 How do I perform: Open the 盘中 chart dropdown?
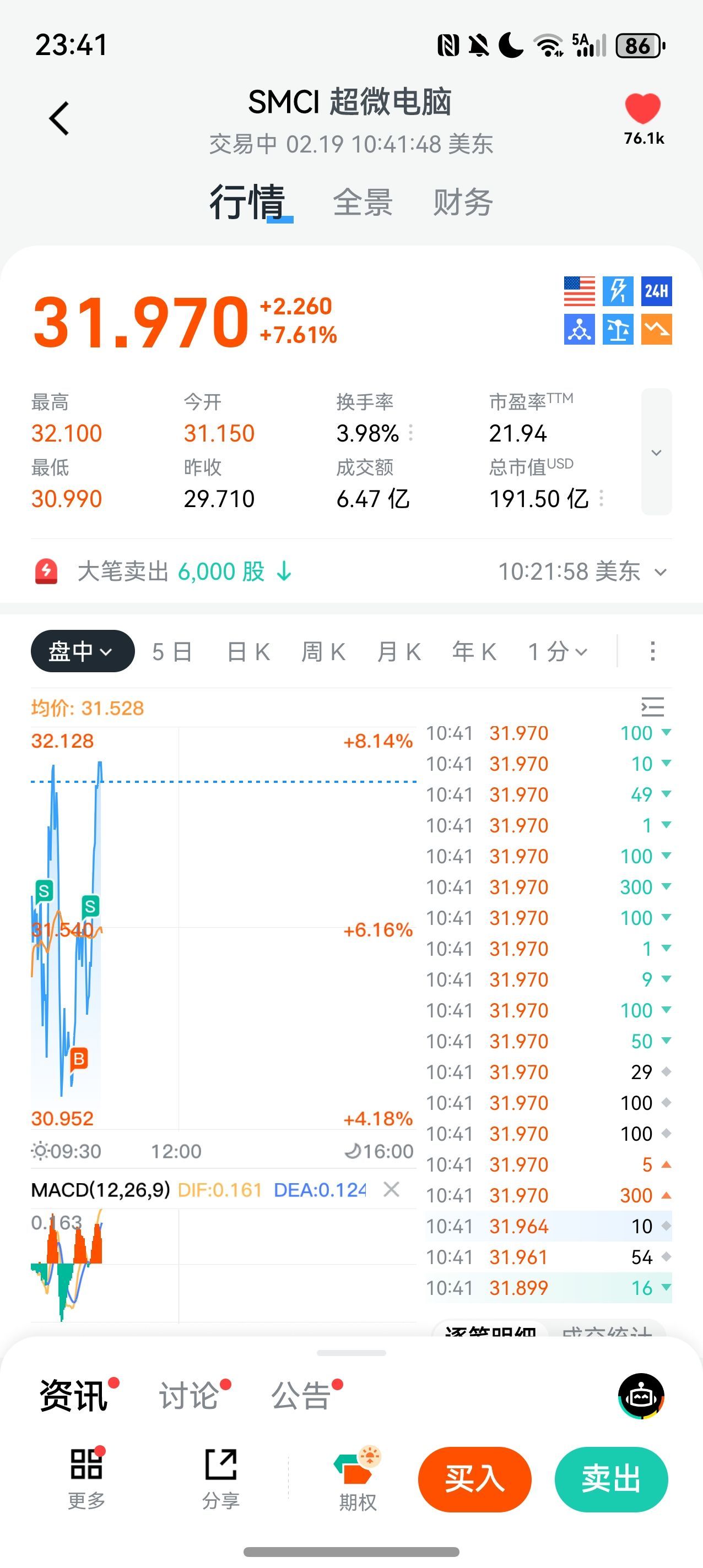pyautogui.click(x=82, y=651)
